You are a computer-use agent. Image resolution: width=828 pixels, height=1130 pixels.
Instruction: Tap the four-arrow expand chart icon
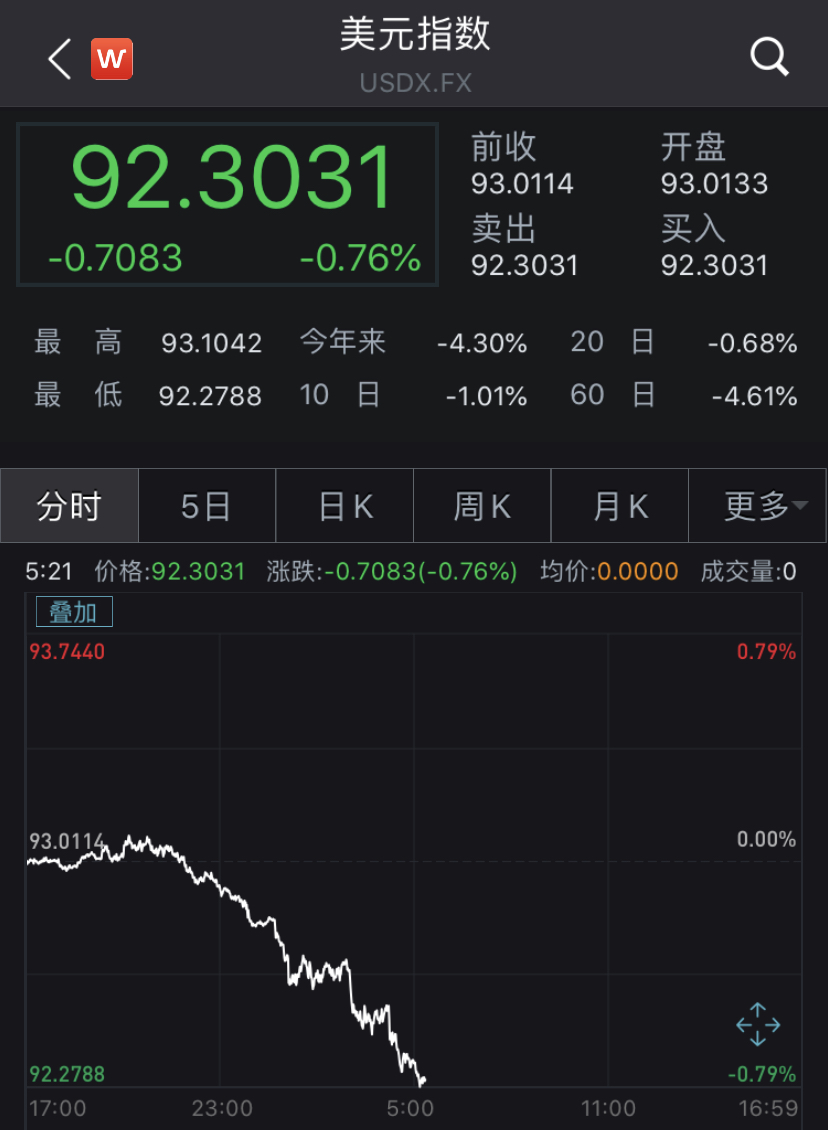757,1024
